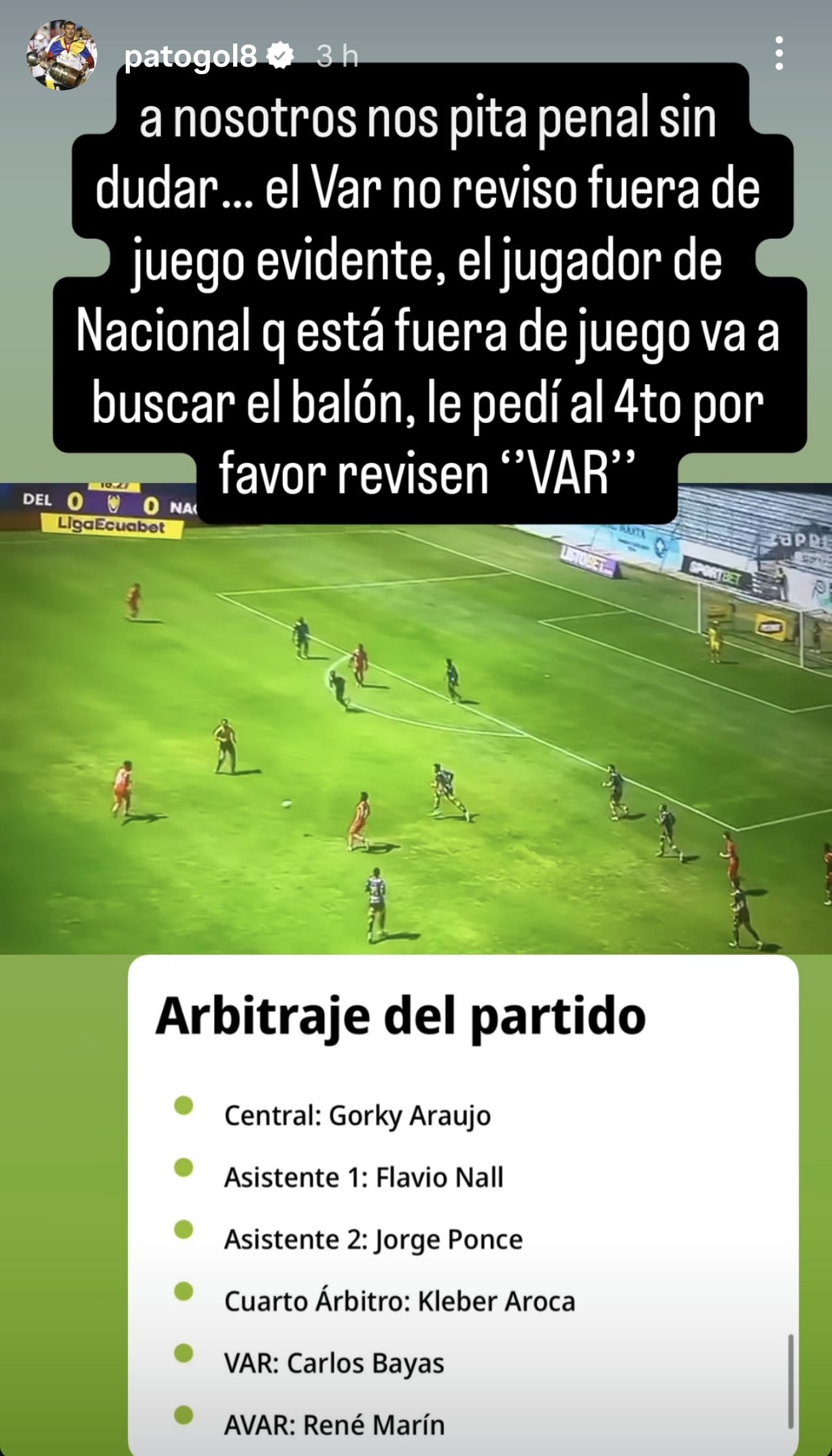Open the patogol8 username link
The width and height of the screenshot is (832, 1456).
tap(190, 56)
